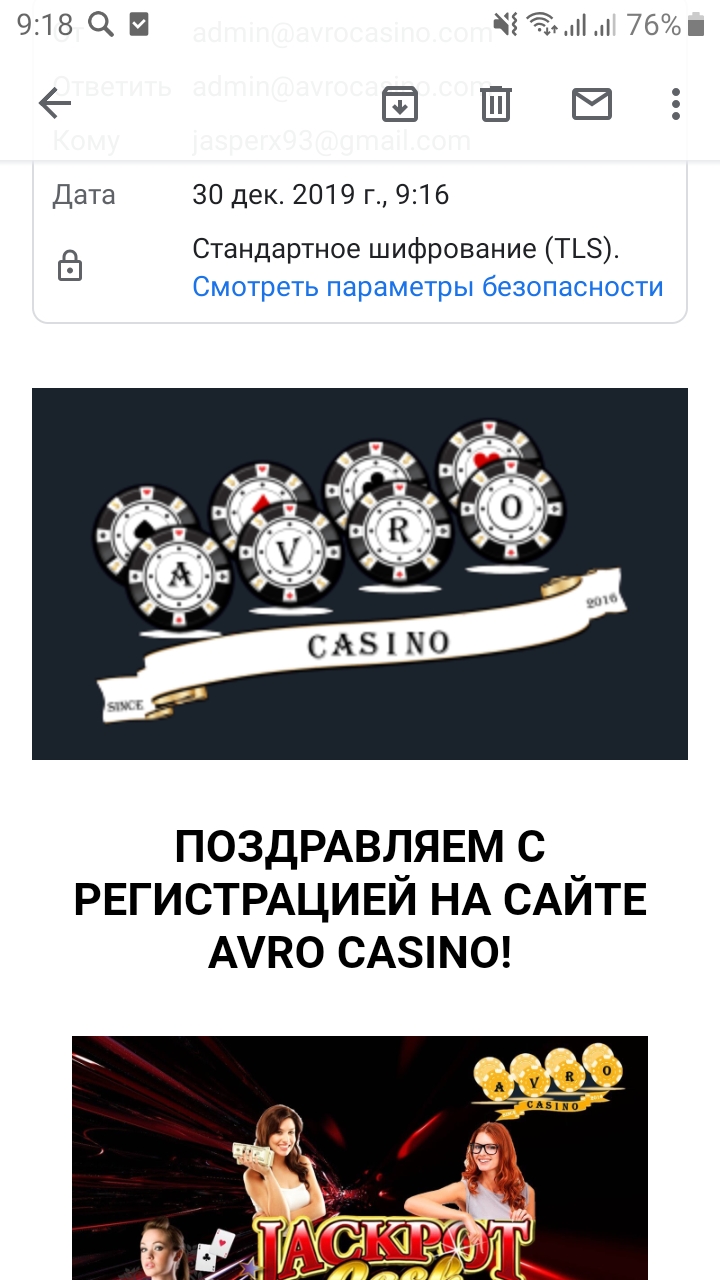The image size is (720, 1280).
Task: Archive this email
Action: (400, 104)
